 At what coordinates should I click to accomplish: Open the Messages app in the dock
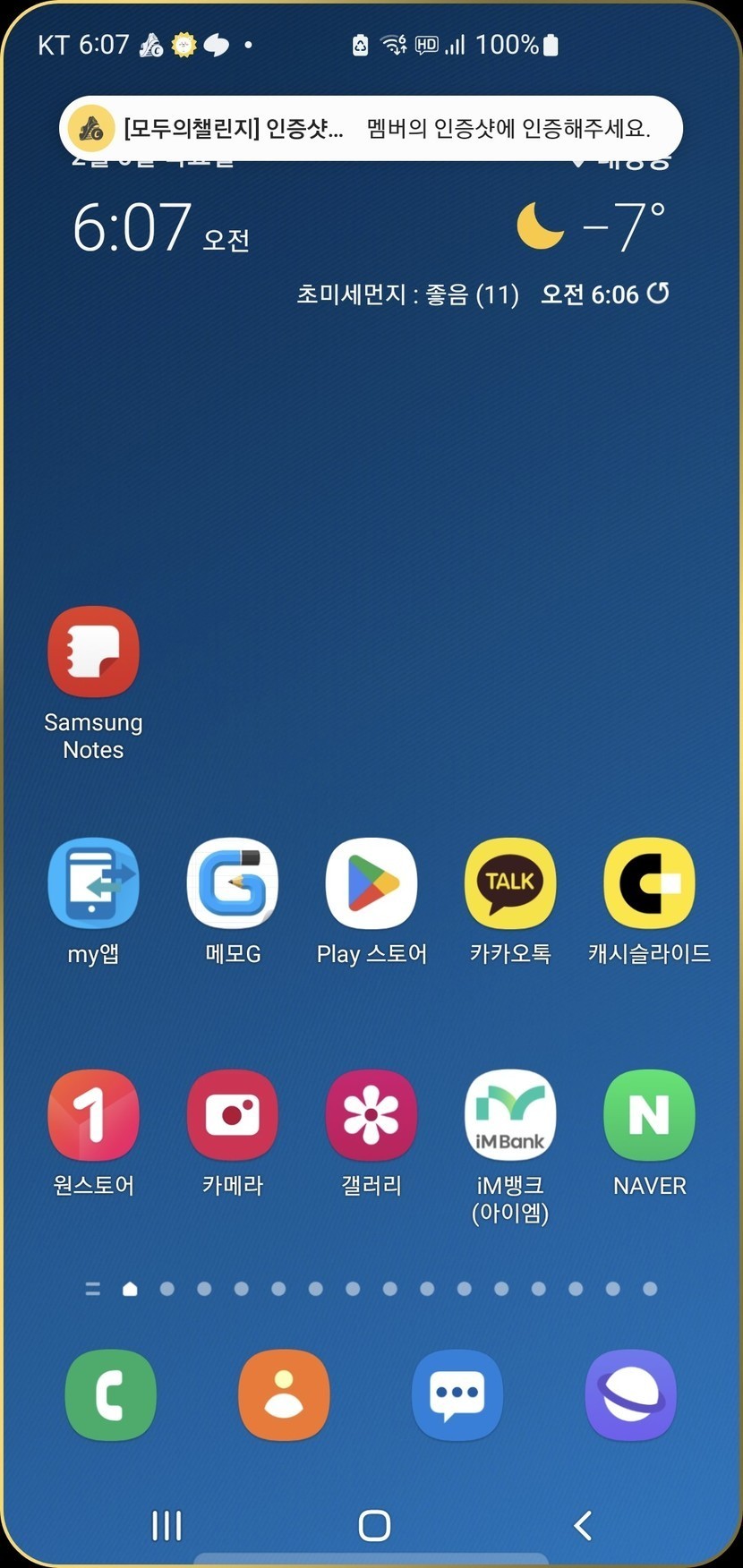tap(457, 1395)
